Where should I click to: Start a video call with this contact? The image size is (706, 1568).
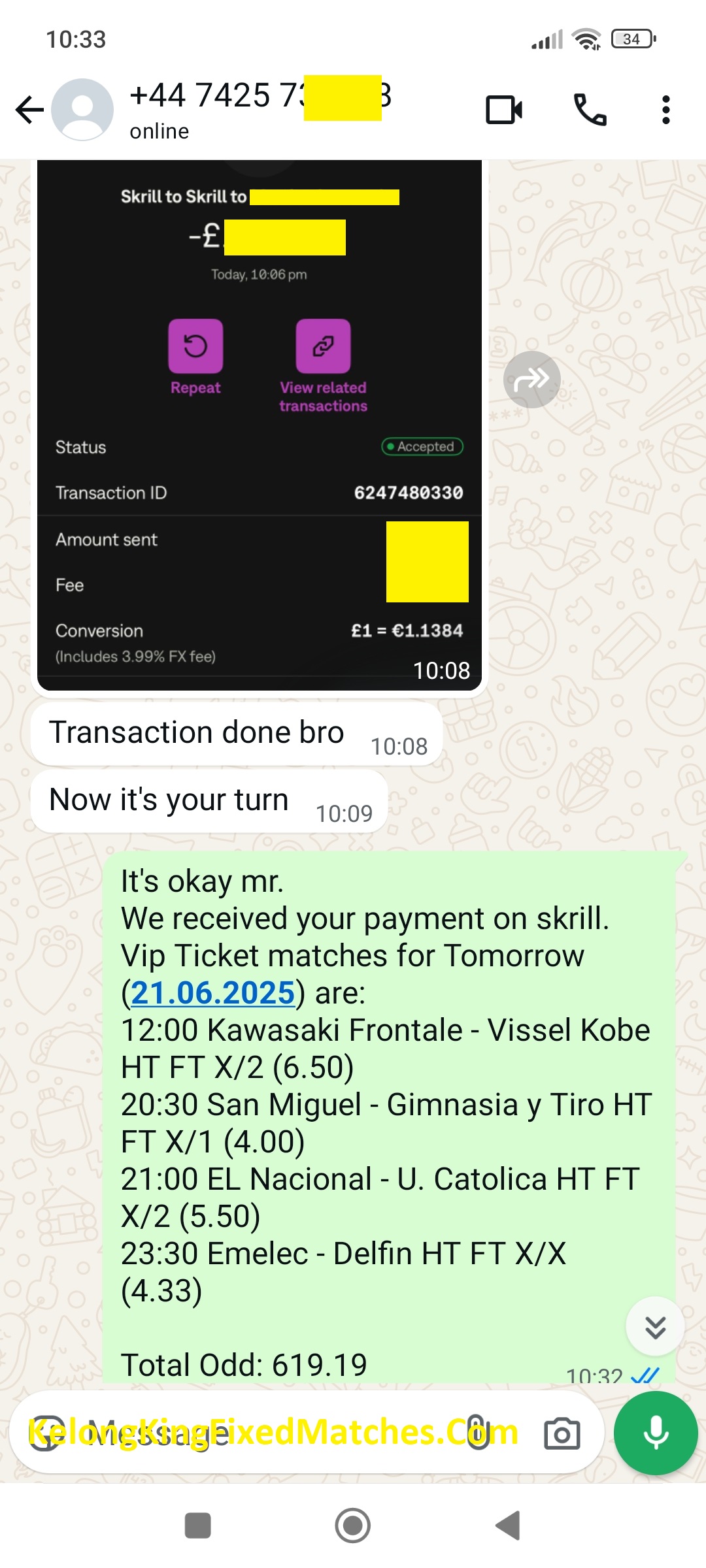(x=504, y=110)
